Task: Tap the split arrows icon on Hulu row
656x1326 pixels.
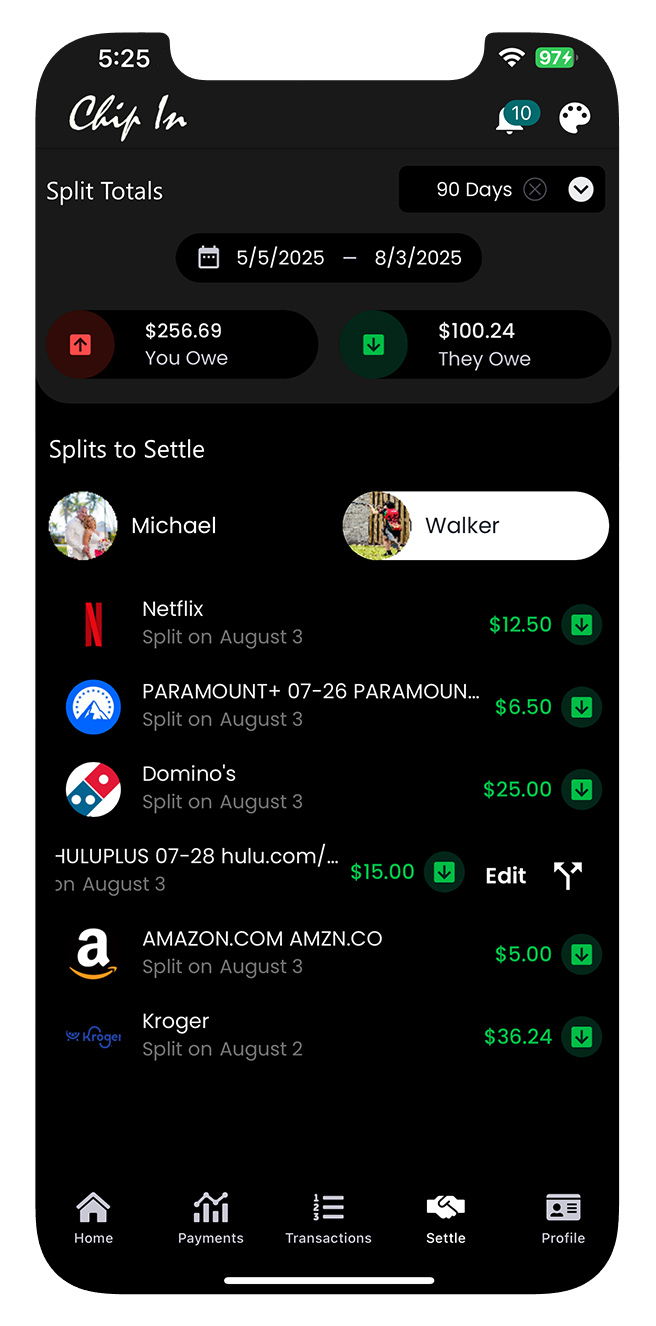Action: (x=568, y=875)
